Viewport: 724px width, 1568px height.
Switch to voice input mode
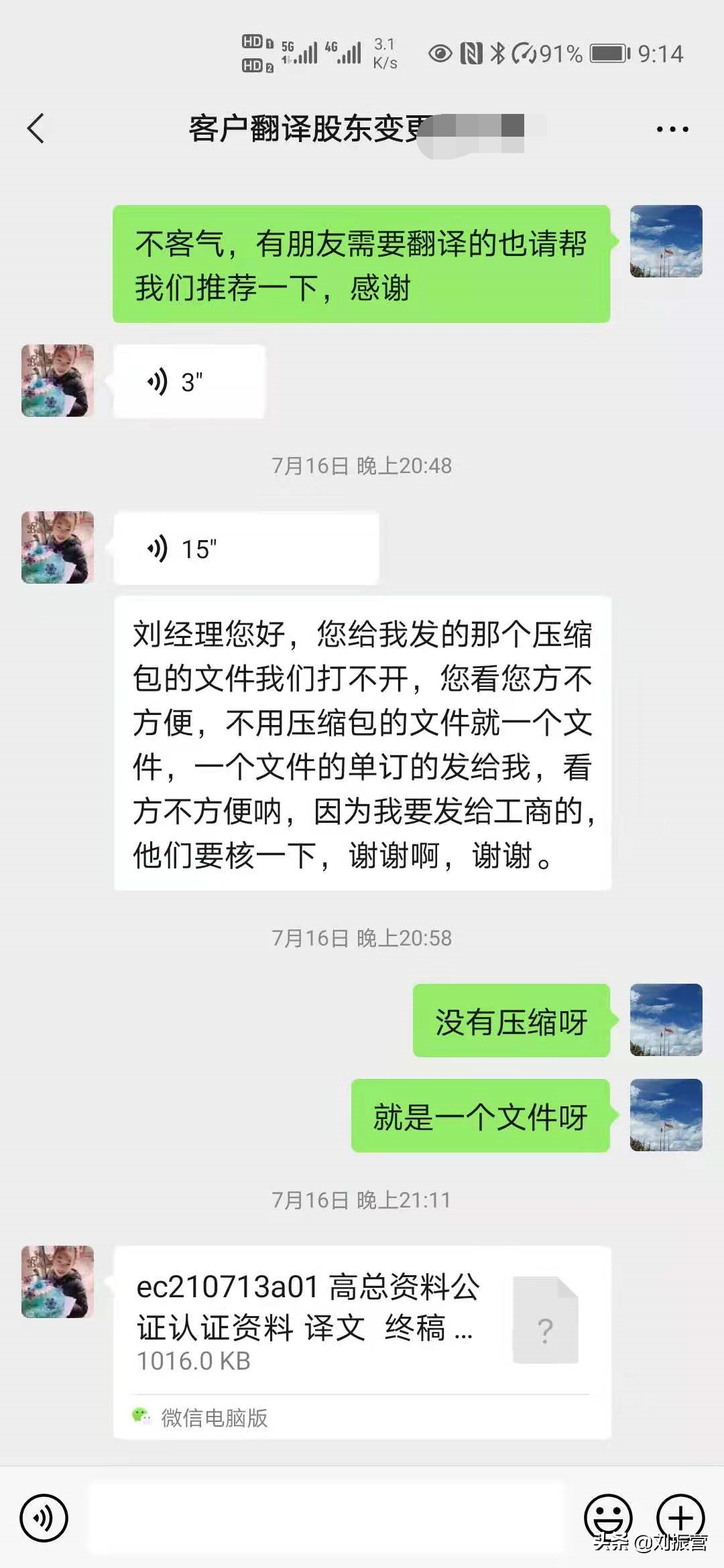[44, 1518]
